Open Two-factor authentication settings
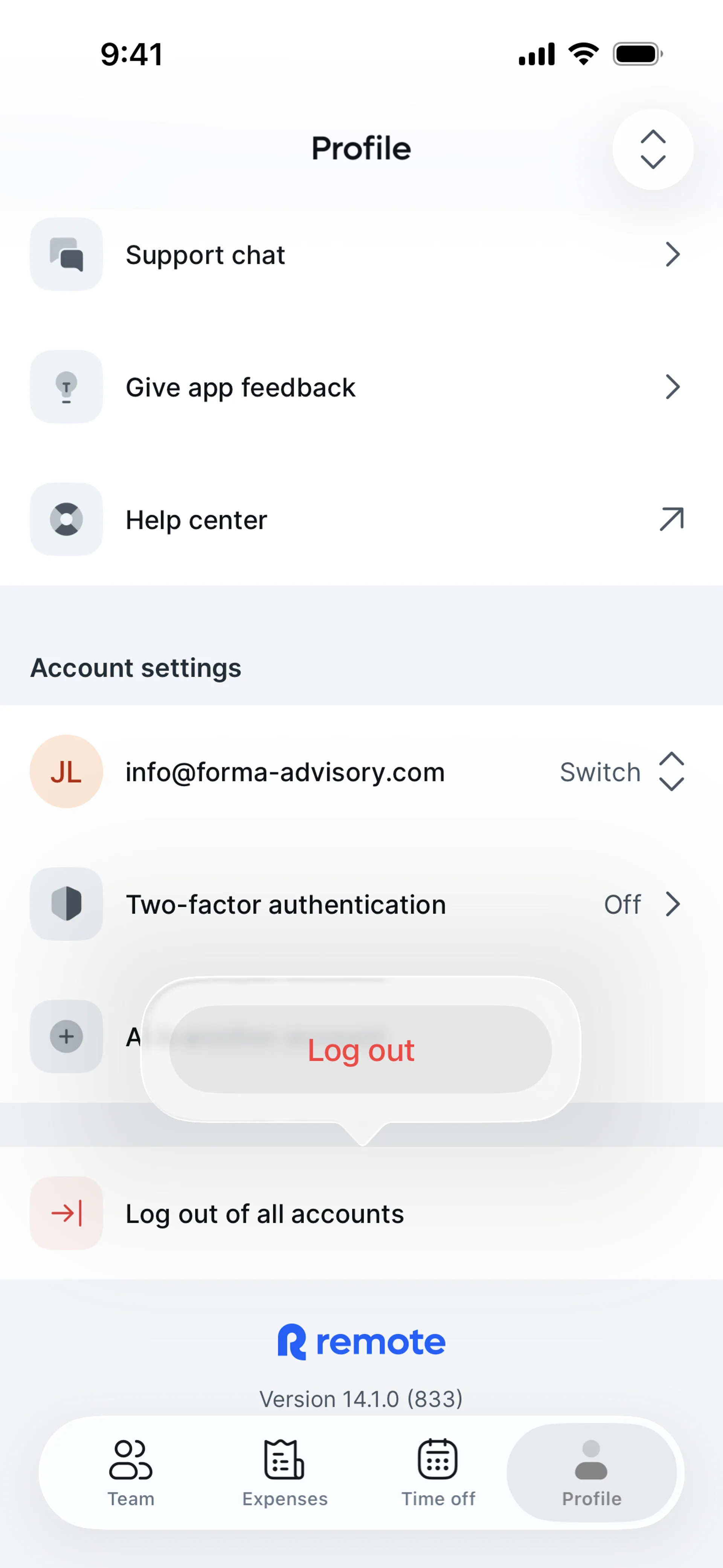This screenshot has width=723, height=1568. click(361, 904)
